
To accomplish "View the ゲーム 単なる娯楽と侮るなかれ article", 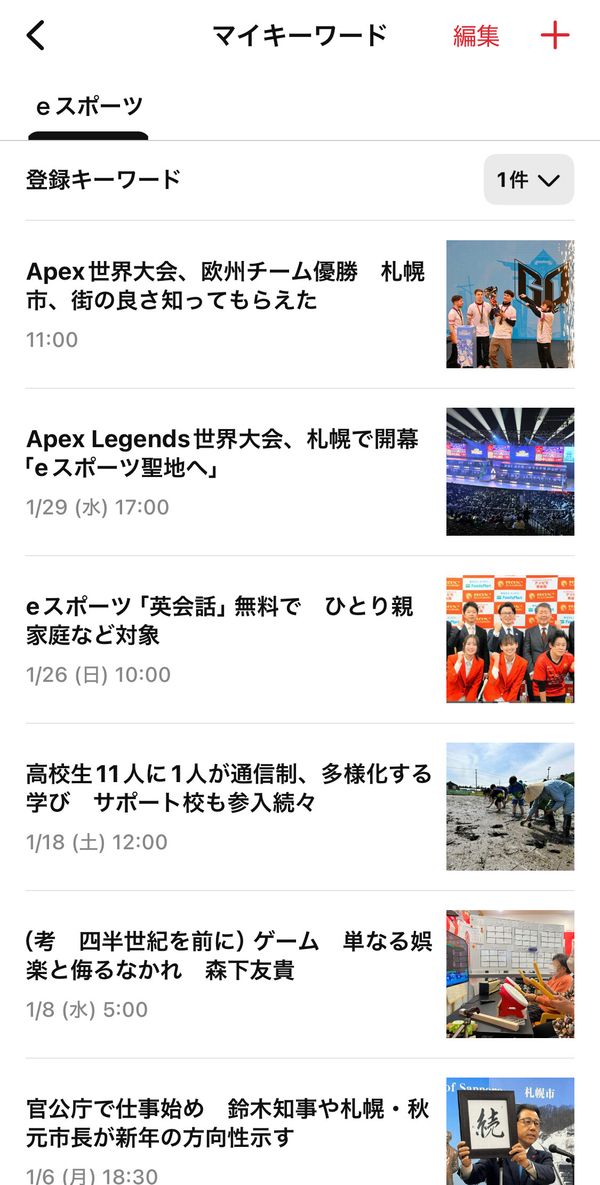I will click(300, 974).
